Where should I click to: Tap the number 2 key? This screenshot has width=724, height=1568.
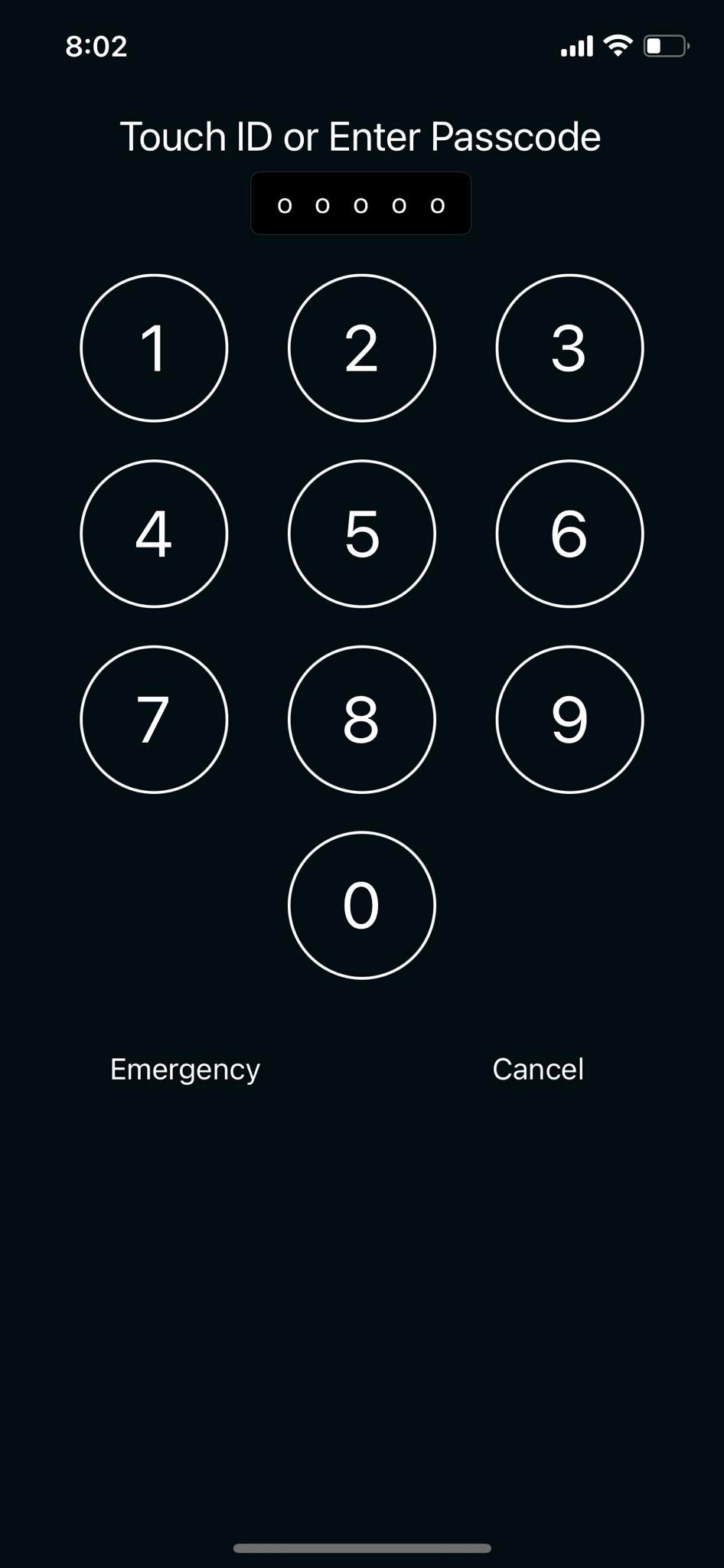coord(362,348)
